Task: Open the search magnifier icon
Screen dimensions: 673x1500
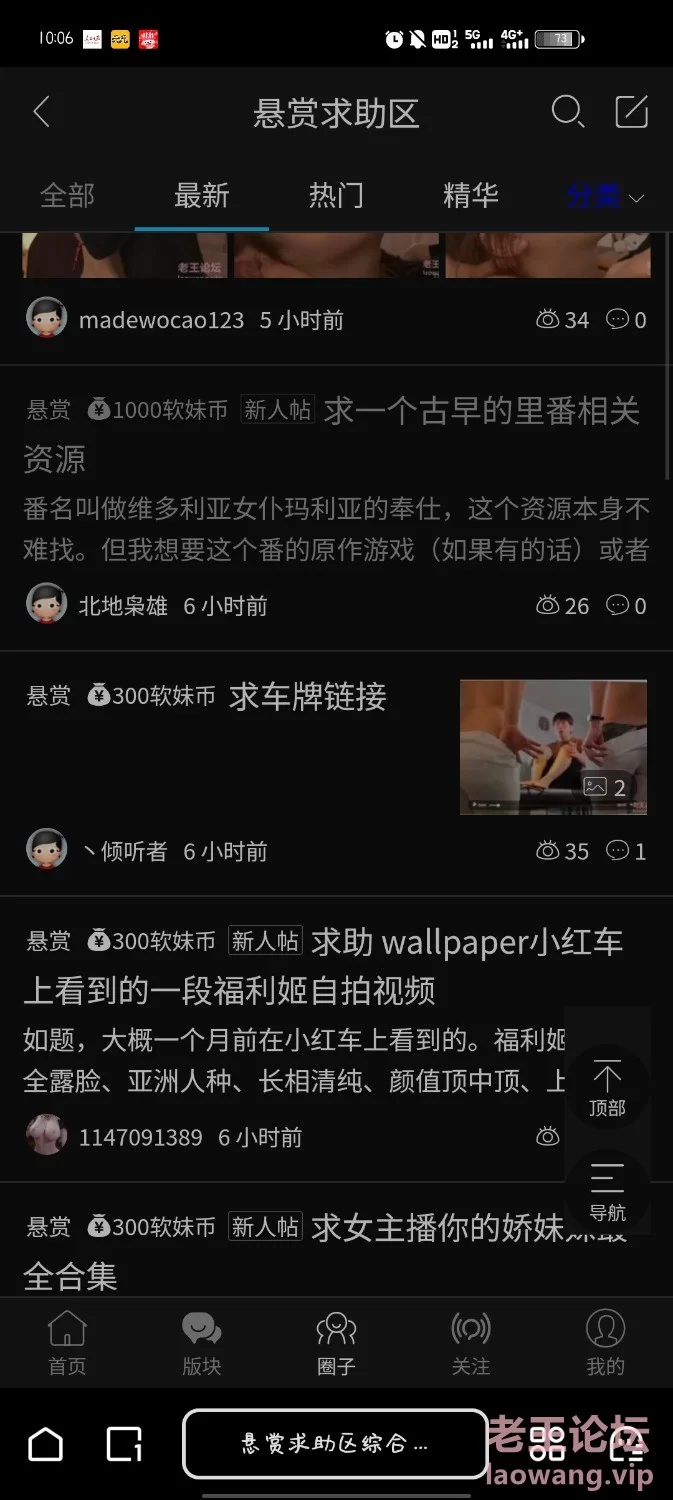Action: [x=568, y=112]
